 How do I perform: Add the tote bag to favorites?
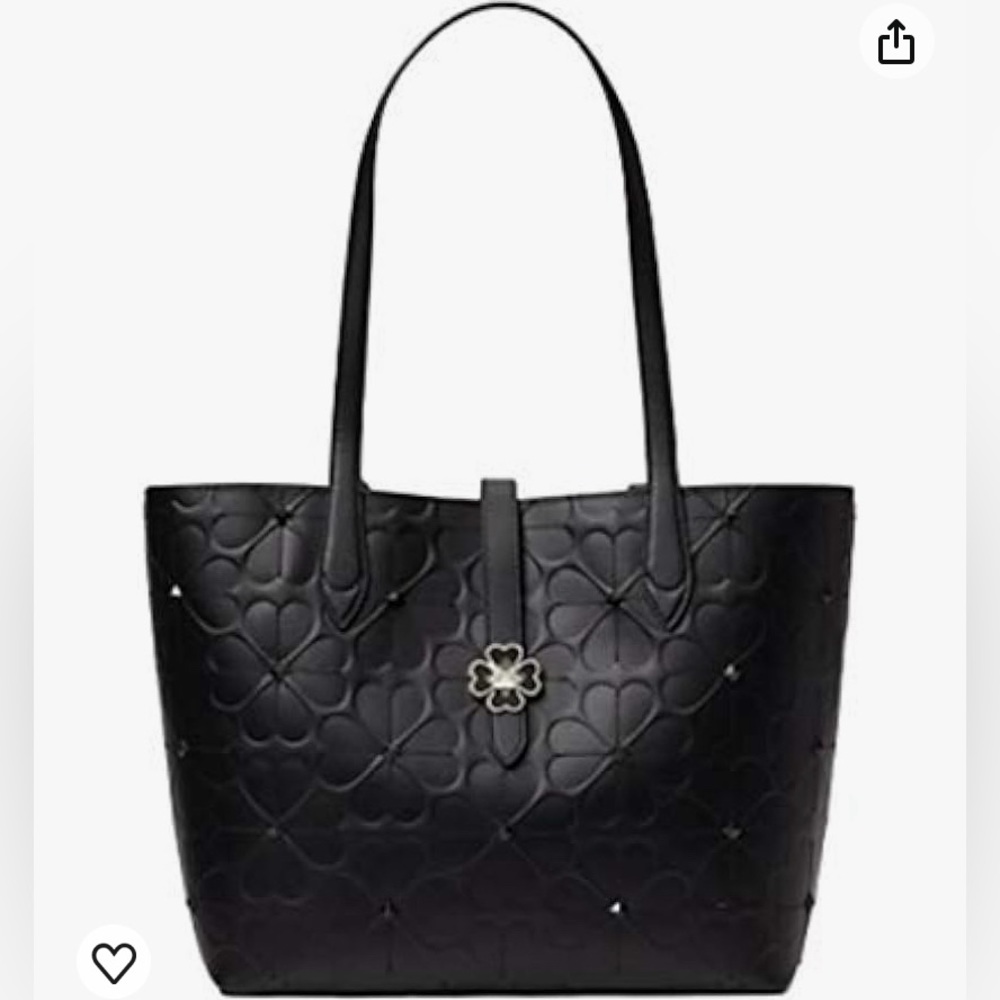(114, 962)
